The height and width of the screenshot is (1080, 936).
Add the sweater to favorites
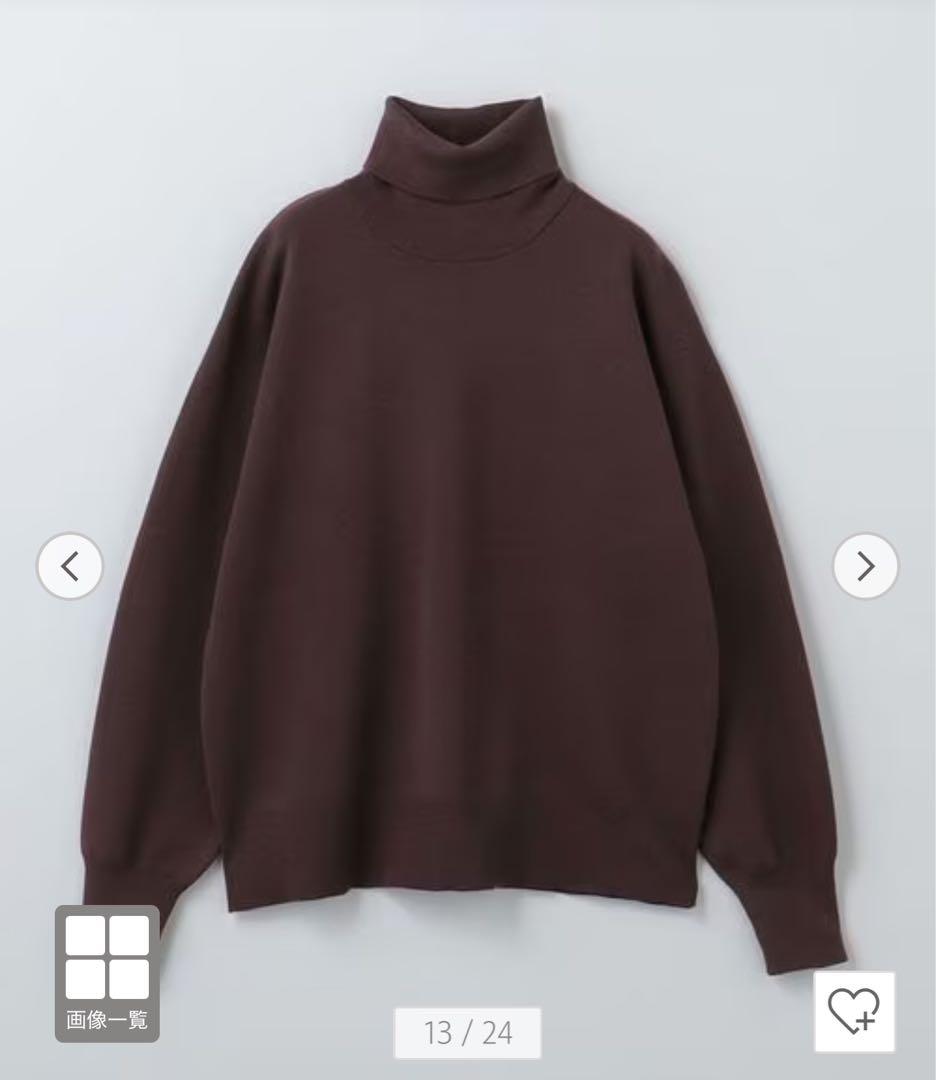click(854, 1011)
